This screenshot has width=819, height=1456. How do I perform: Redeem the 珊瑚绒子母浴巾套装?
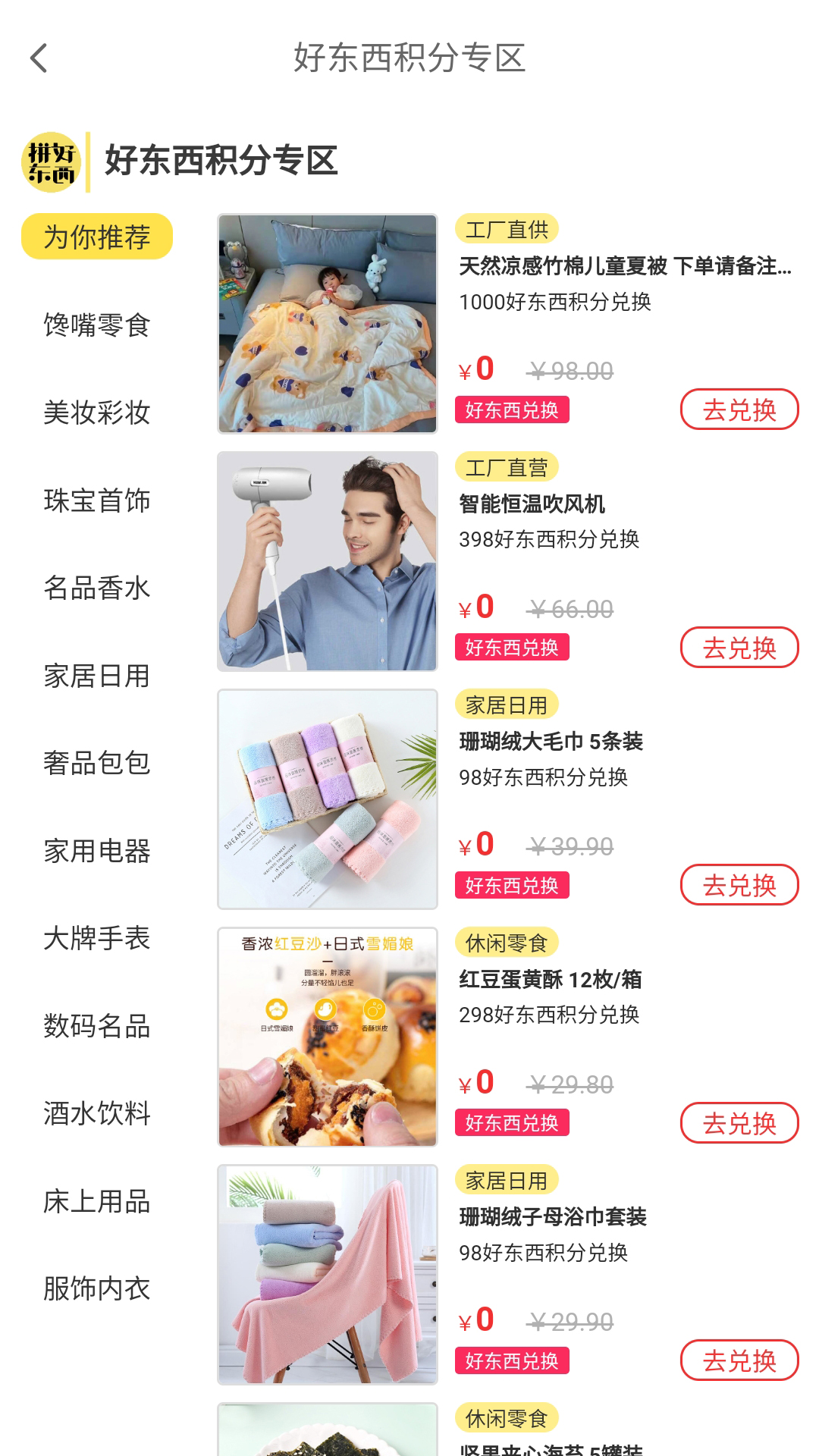[x=739, y=1360]
